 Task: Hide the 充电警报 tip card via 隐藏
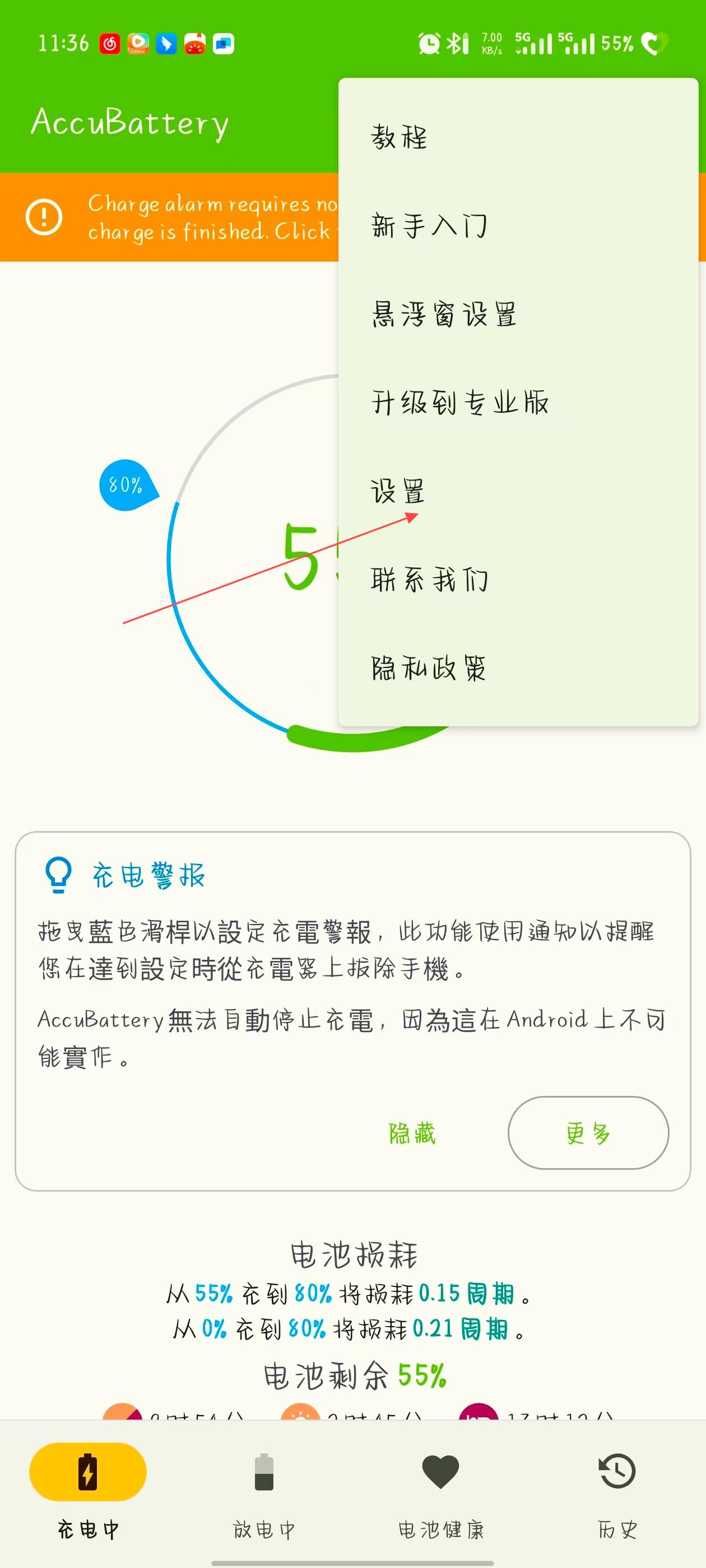tap(412, 1133)
